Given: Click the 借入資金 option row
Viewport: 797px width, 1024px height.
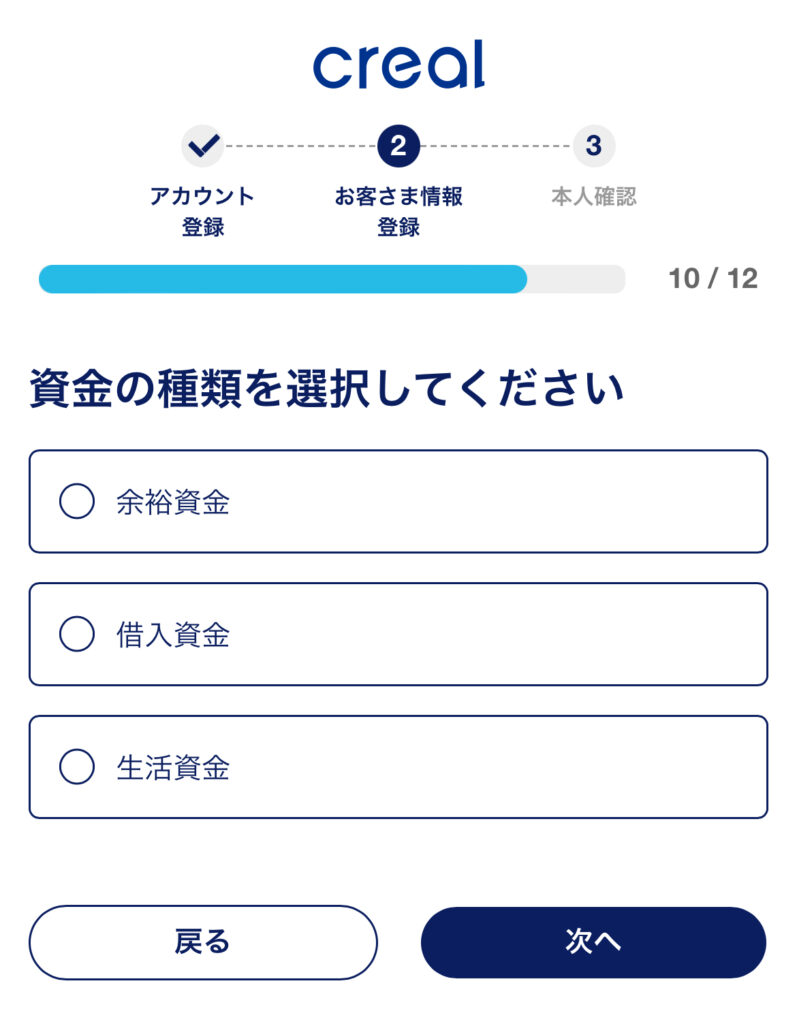Looking at the screenshot, I should (x=398, y=634).
